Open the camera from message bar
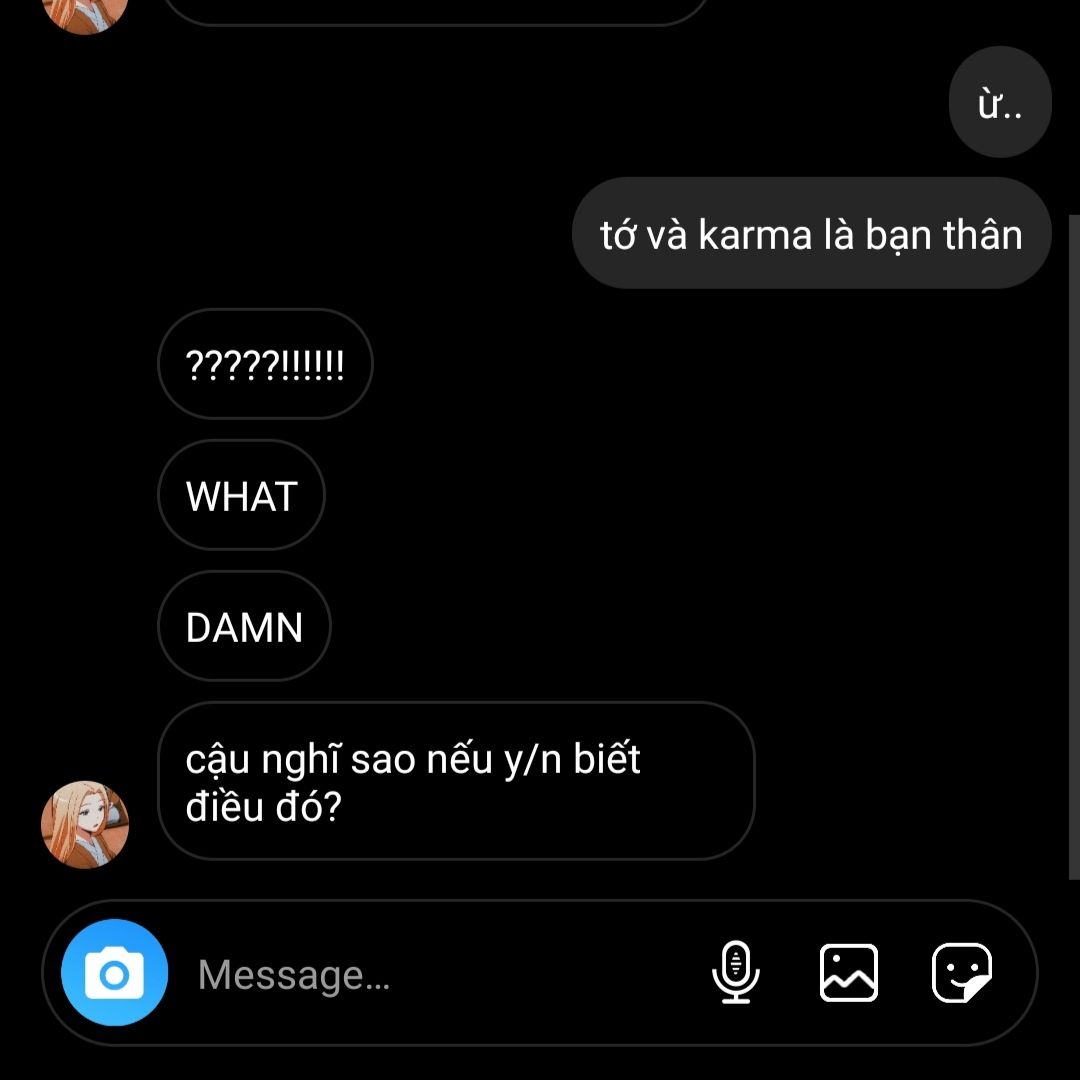The image size is (1080, 1080). [114, 973]
